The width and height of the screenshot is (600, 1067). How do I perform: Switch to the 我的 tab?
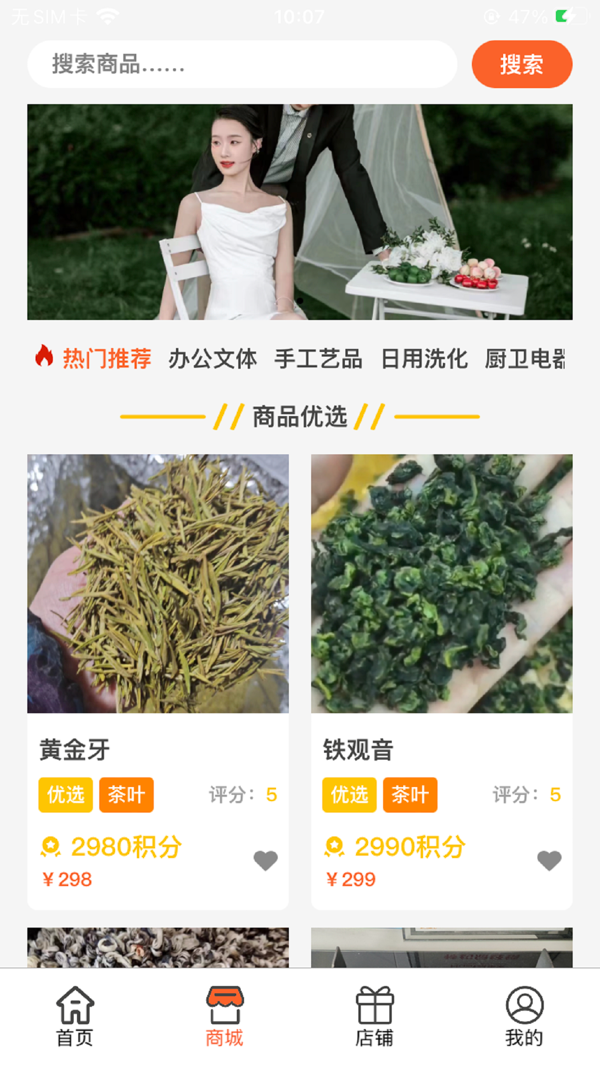(x=524, y=1017)
